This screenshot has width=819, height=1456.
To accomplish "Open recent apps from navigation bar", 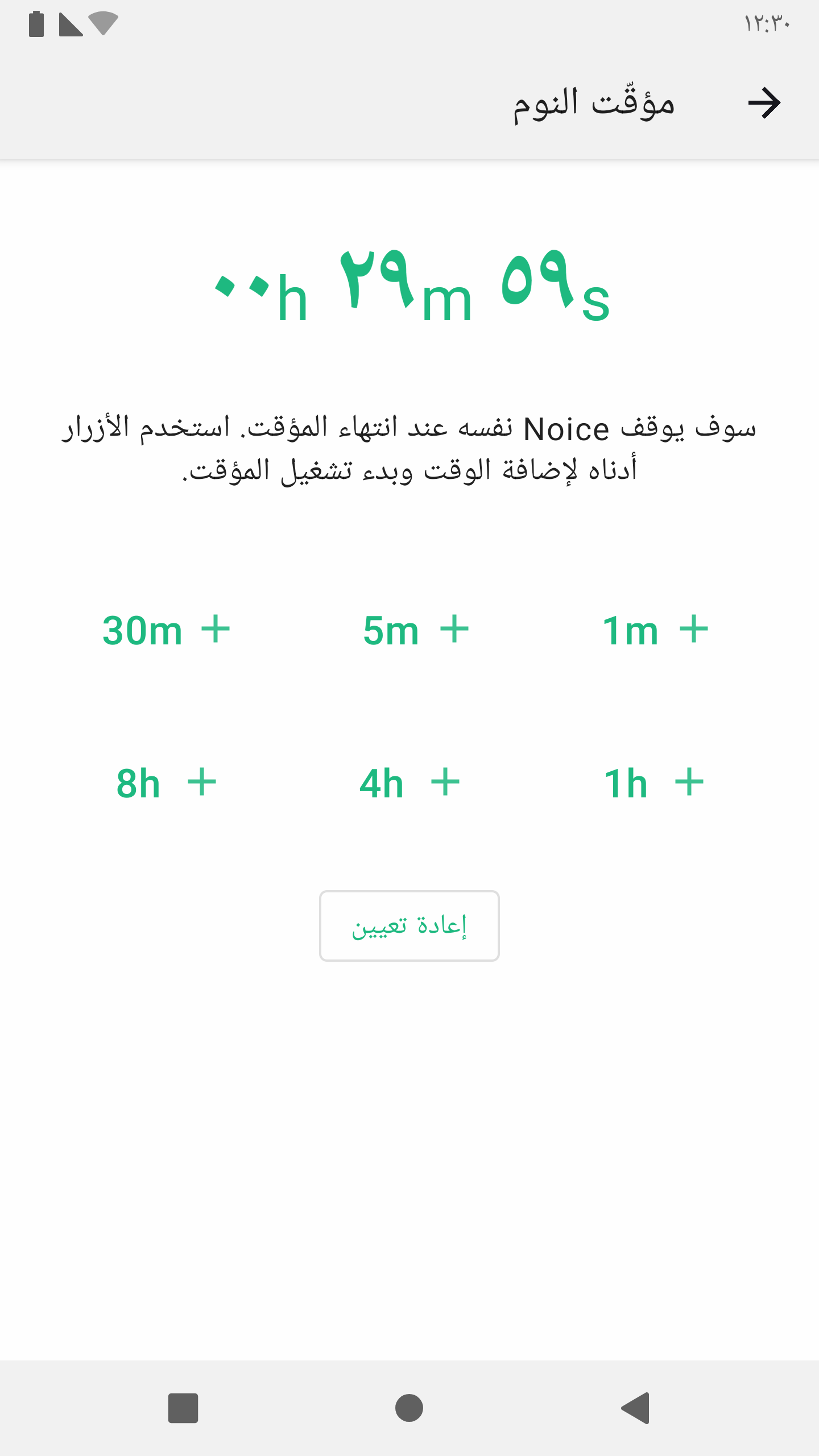I will click(x=183, y=1408).
